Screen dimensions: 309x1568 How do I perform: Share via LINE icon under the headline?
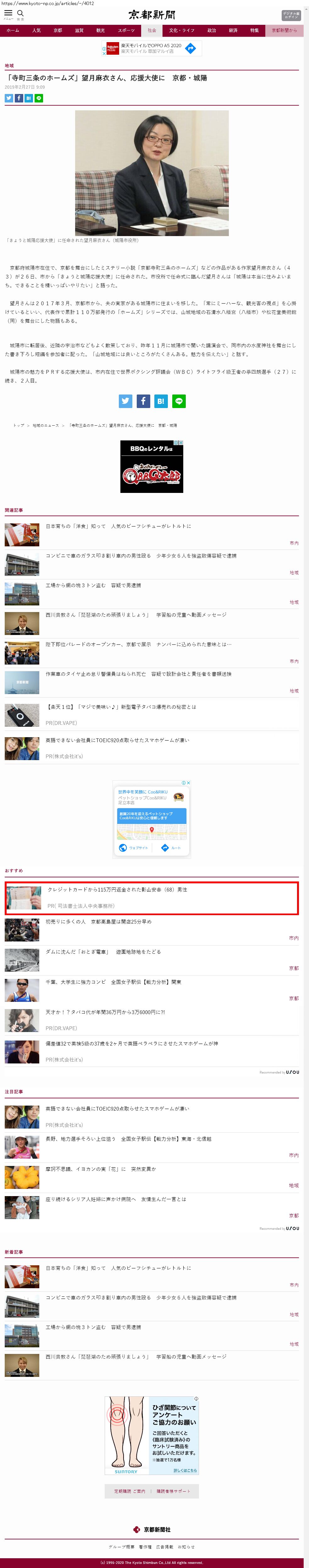[39, 98]
